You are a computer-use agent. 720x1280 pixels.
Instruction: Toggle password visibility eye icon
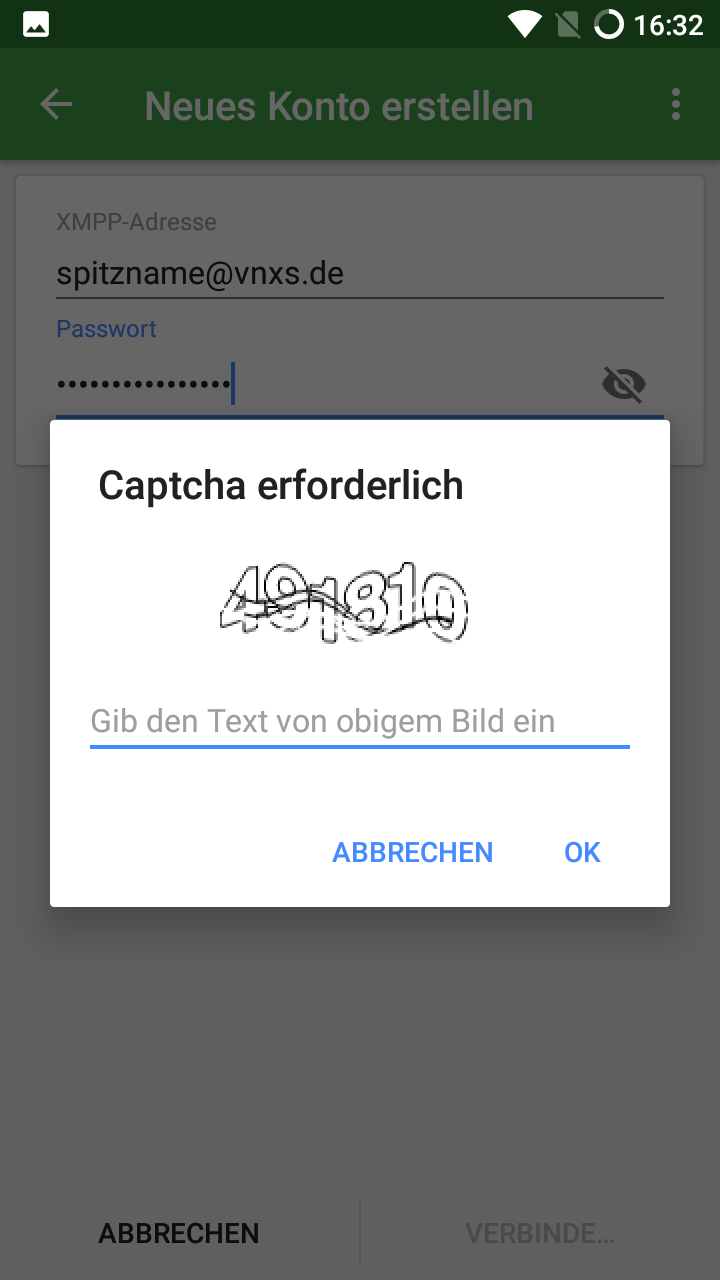pyautogui.click(x=623, y=384)
